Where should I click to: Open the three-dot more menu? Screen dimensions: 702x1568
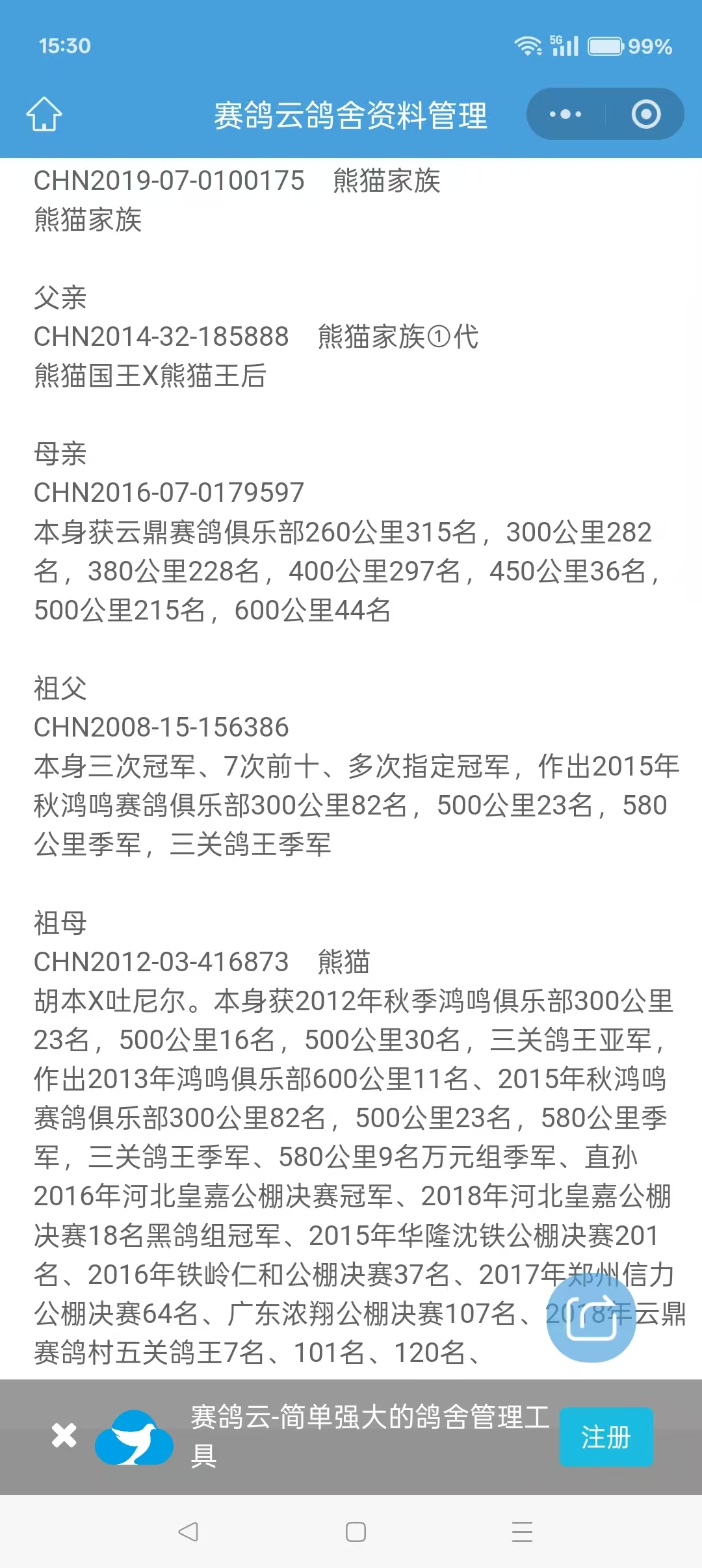(565, 114)
